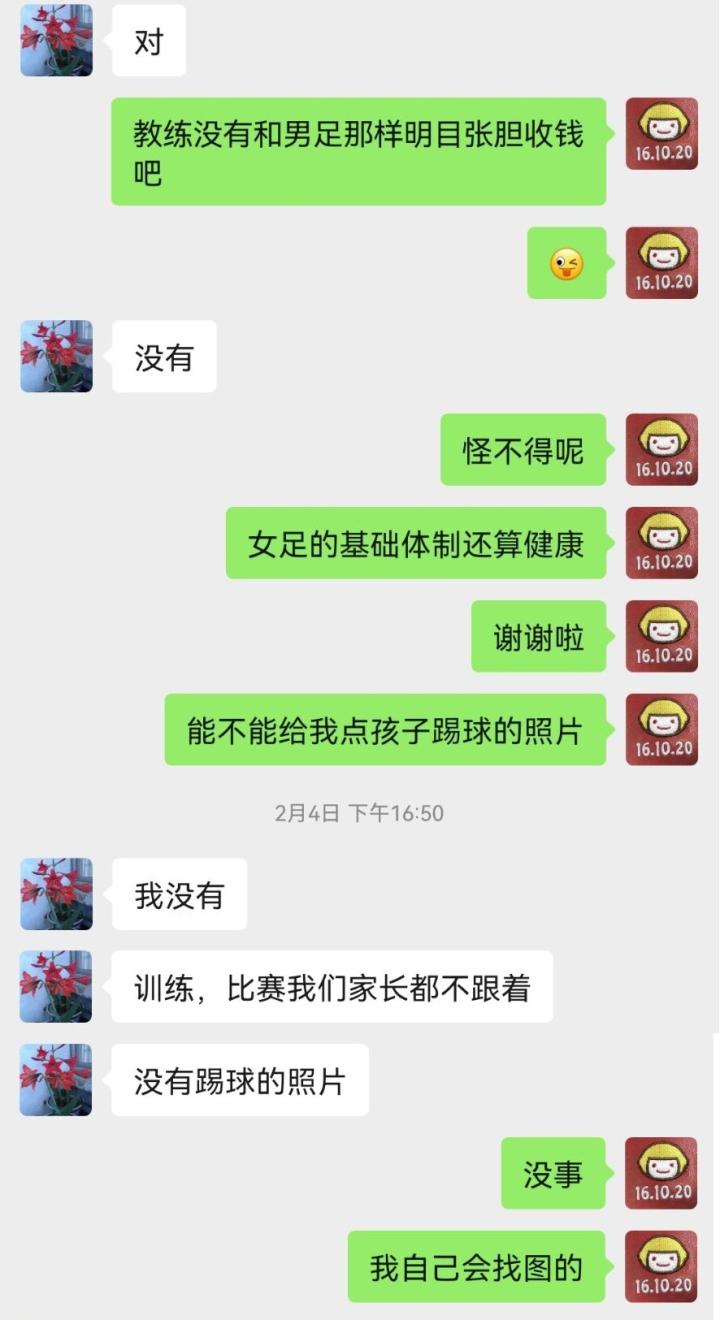Tap the avatar next to "我自己会找图的"
Image resolution: width=720 pixels, height=1320 pixels.
coord(661,1266)
